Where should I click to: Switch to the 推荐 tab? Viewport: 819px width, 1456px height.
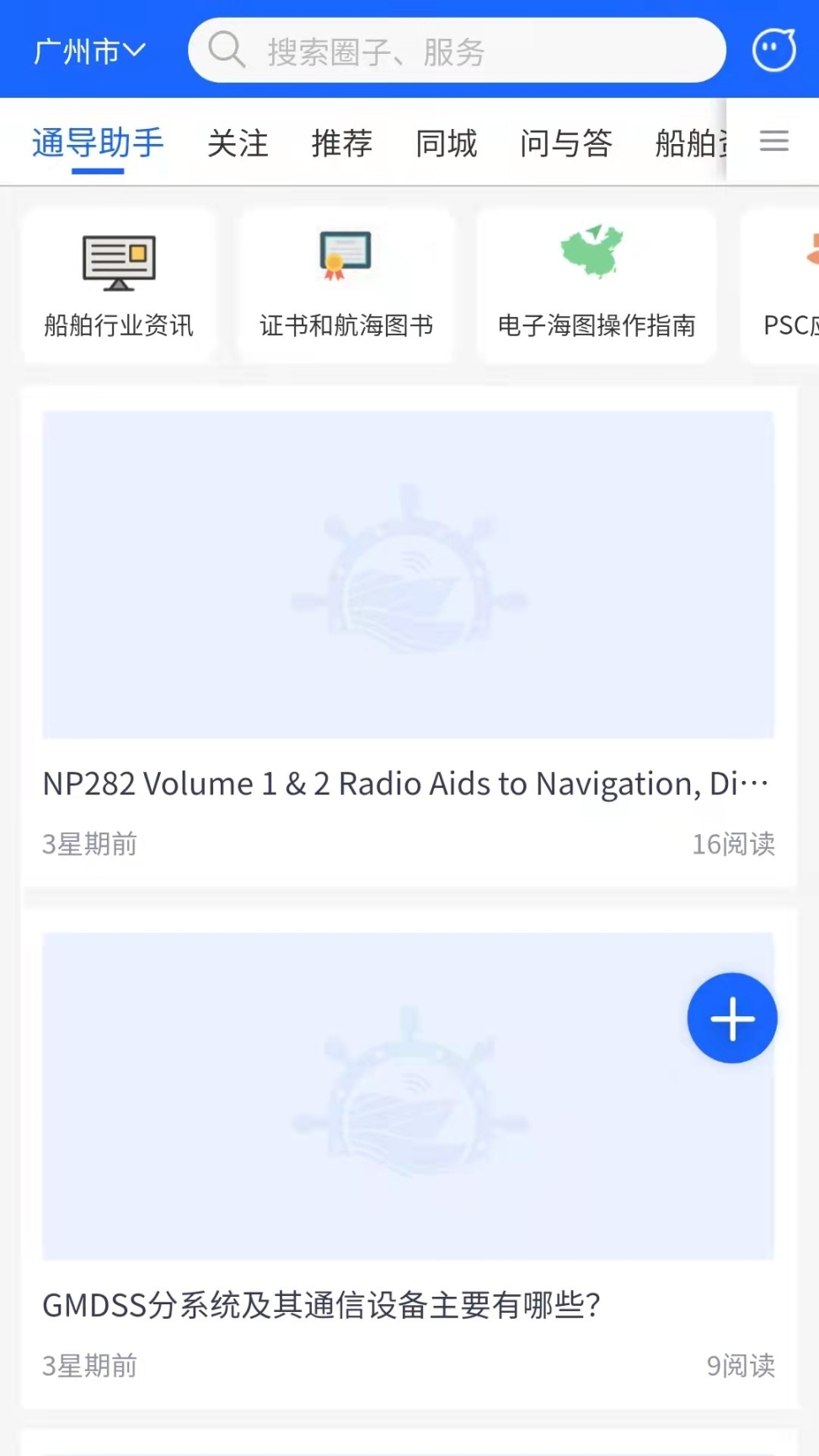pyautogui.click(x=340, y=143)
